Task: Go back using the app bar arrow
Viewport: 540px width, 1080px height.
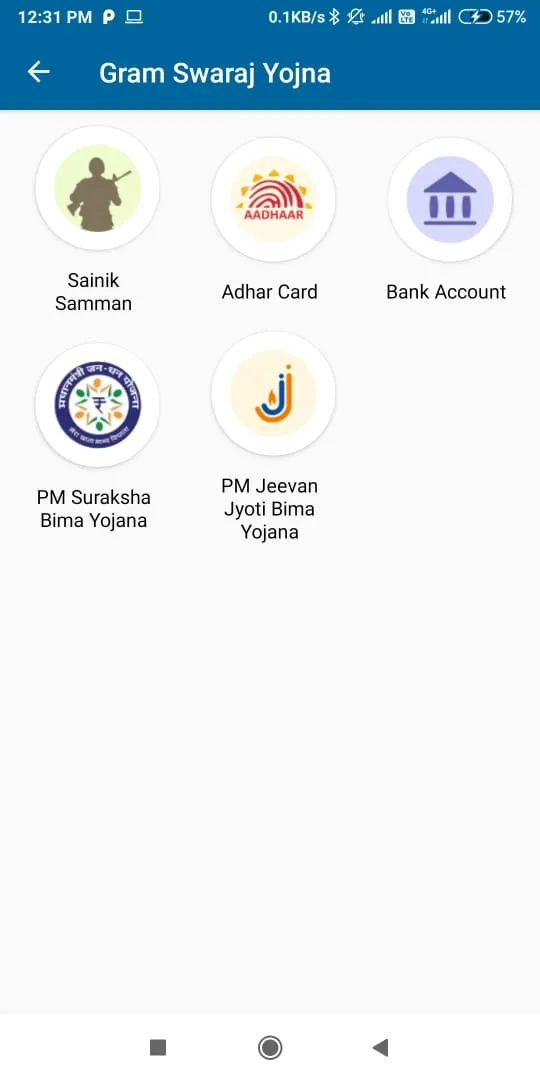Action: (39, 72)
